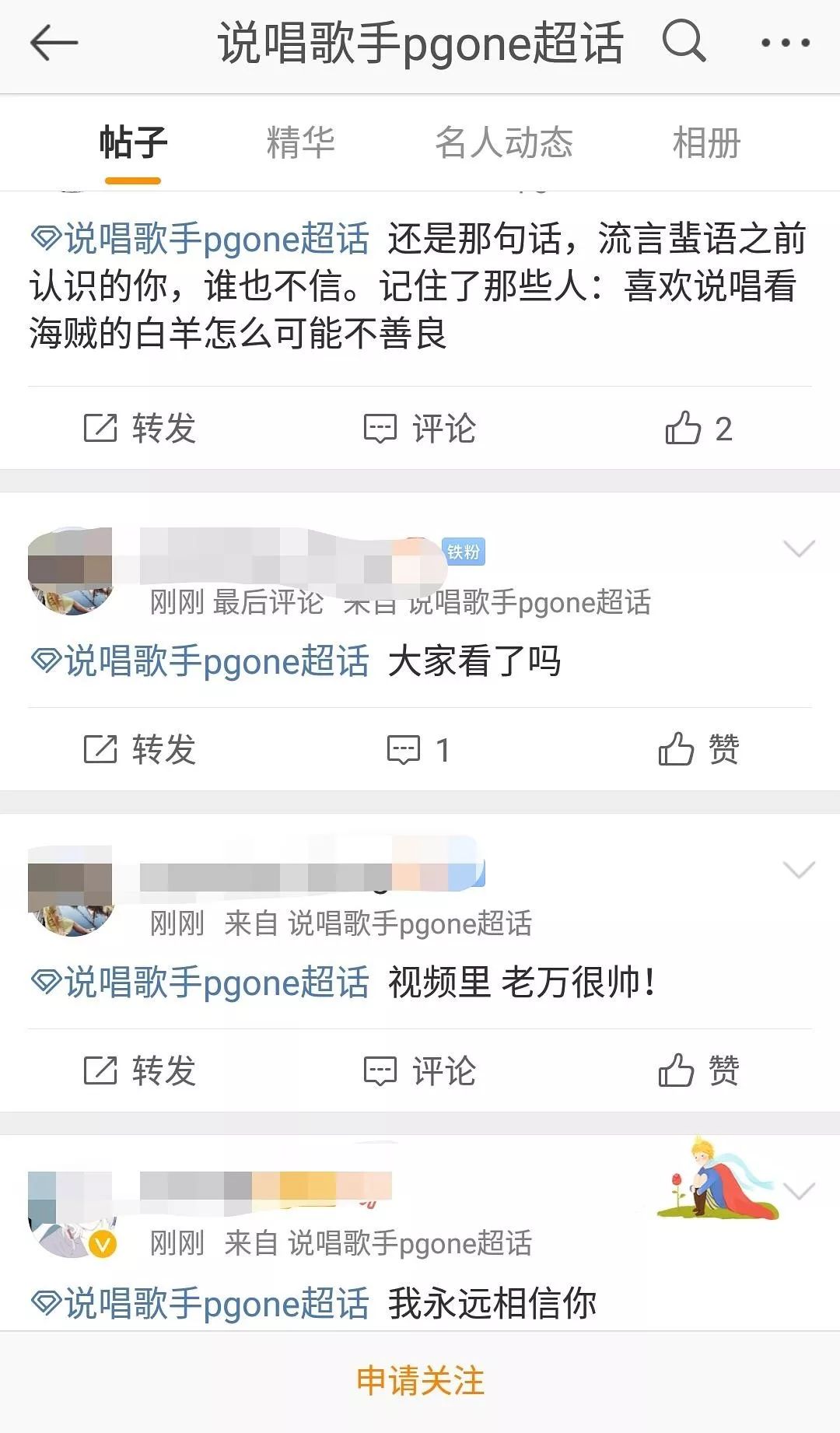This screenshot has width=840, height=1433.
Task: Switch to the 精华 tab
Action: tap(301, 143)
